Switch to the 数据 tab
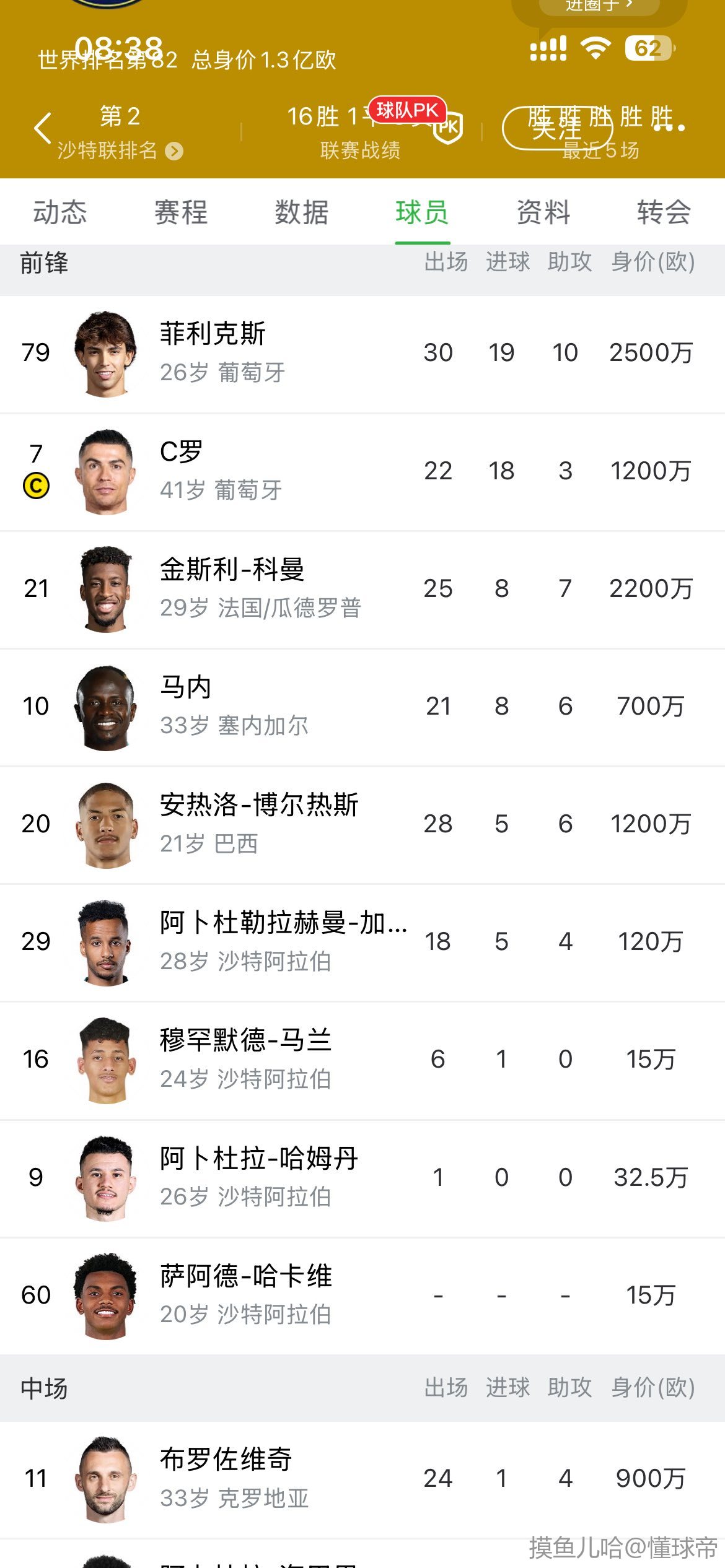 tap(302, 212)
